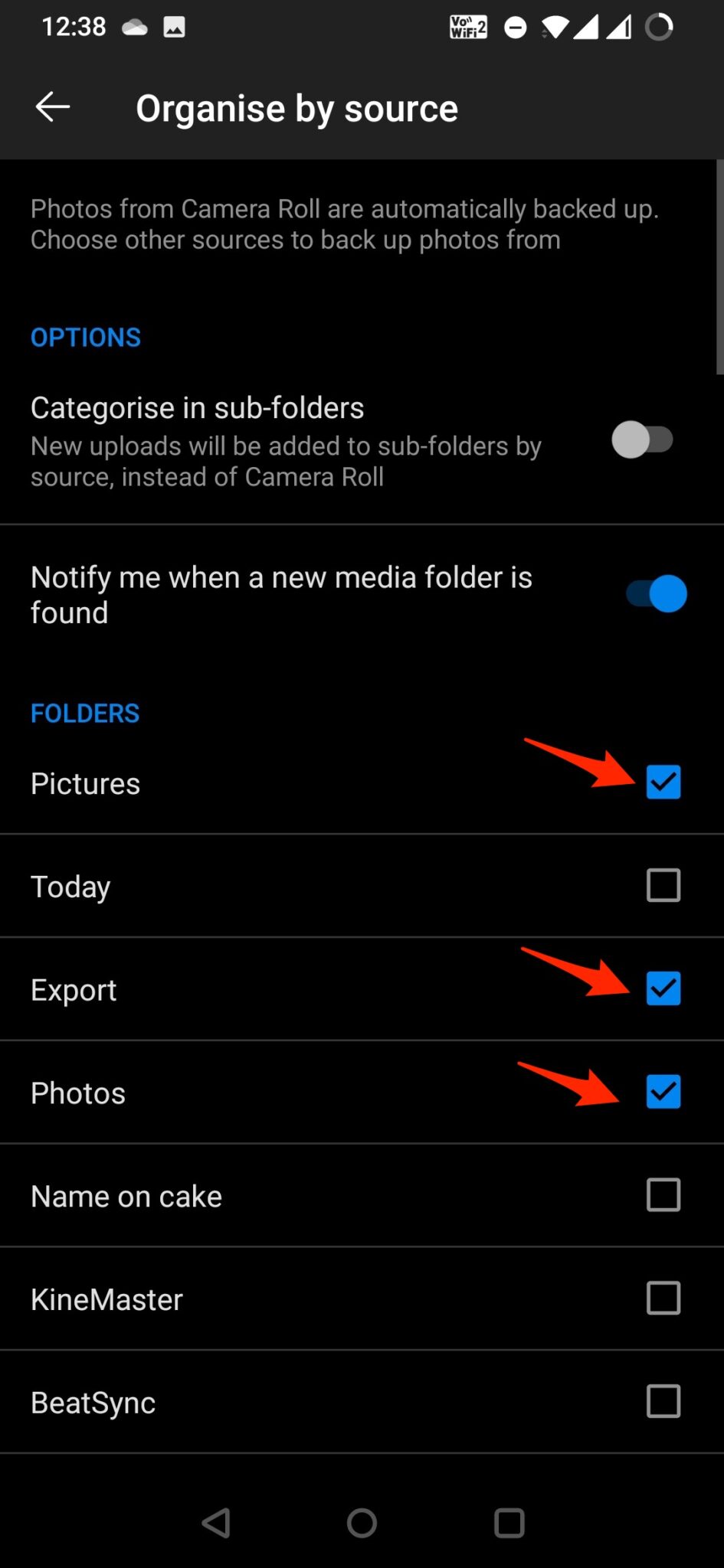Enable Categorise in sub-folders switch
The height and width of the screenshot is (1568, 724).
644,440
